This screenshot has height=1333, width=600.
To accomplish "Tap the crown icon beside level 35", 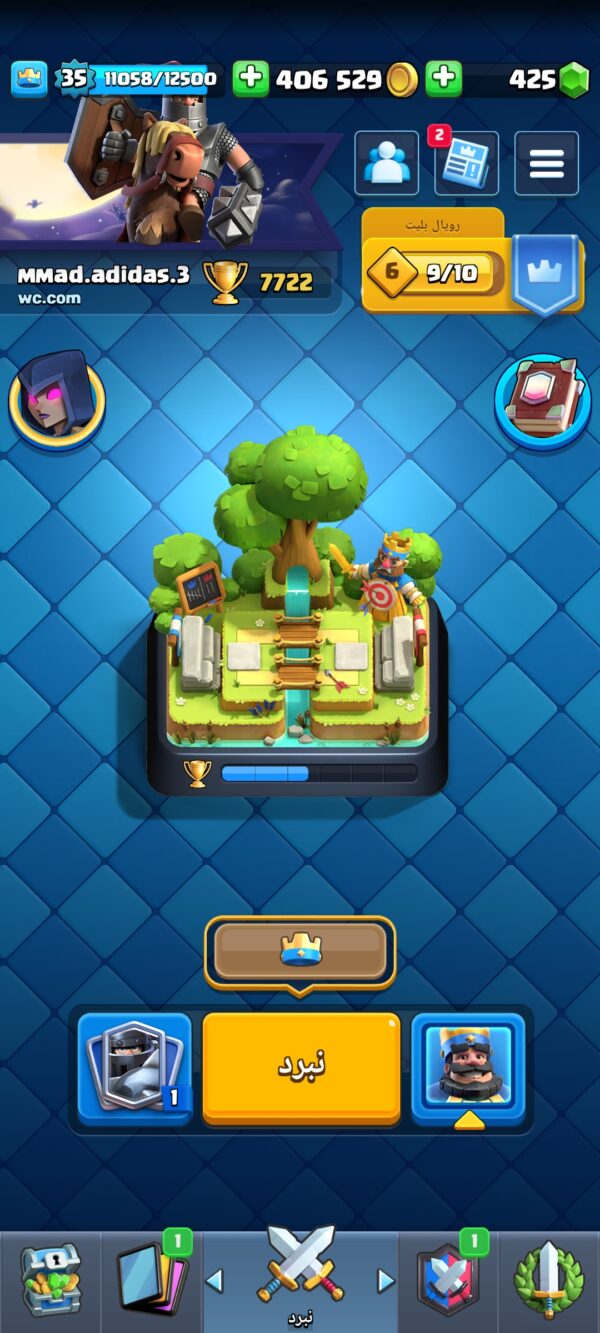I will (29, 79).
